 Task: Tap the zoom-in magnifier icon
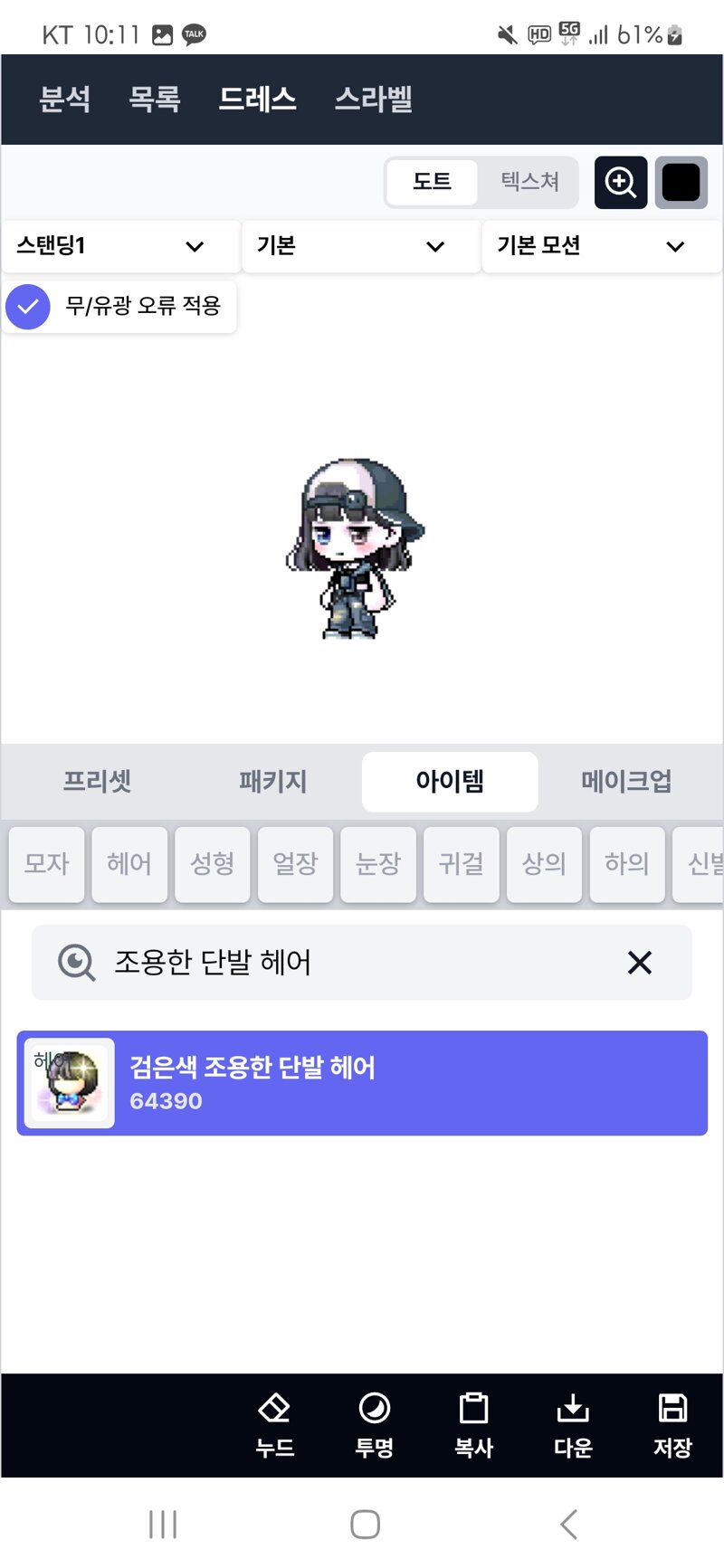(x=621, y=183)
